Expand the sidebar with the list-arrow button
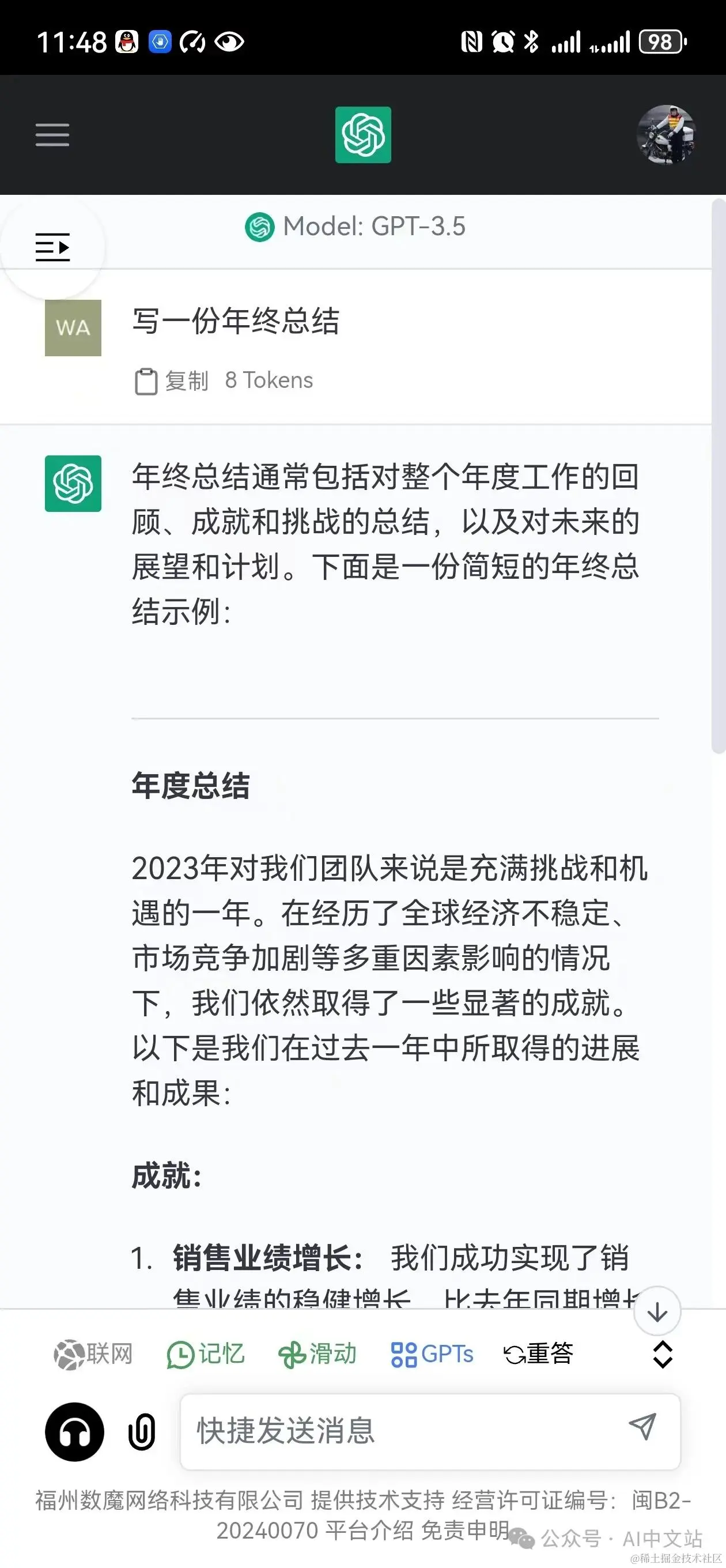 [x=52, y=247]
